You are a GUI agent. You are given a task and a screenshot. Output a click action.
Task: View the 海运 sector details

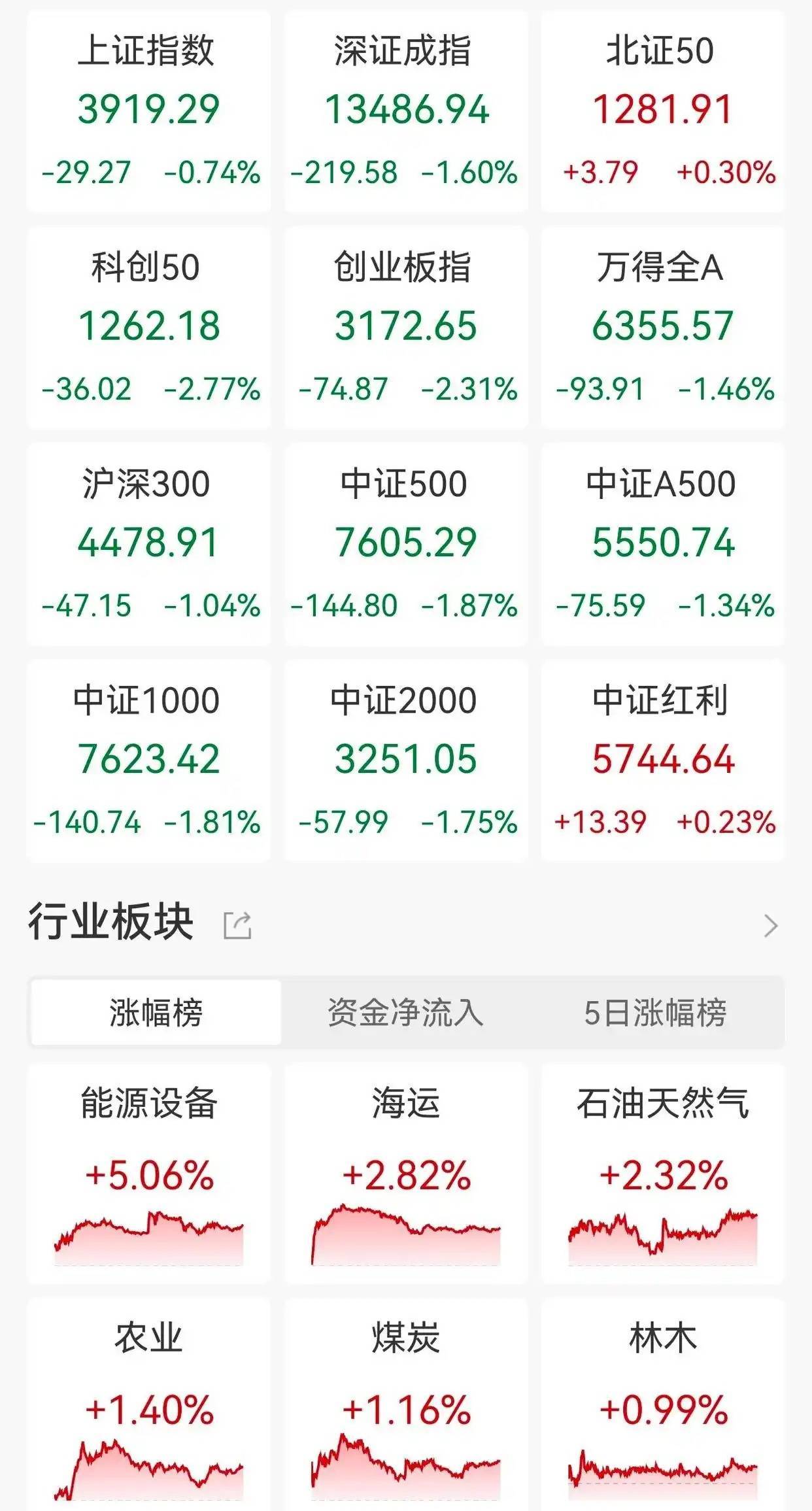(406, 1174)
